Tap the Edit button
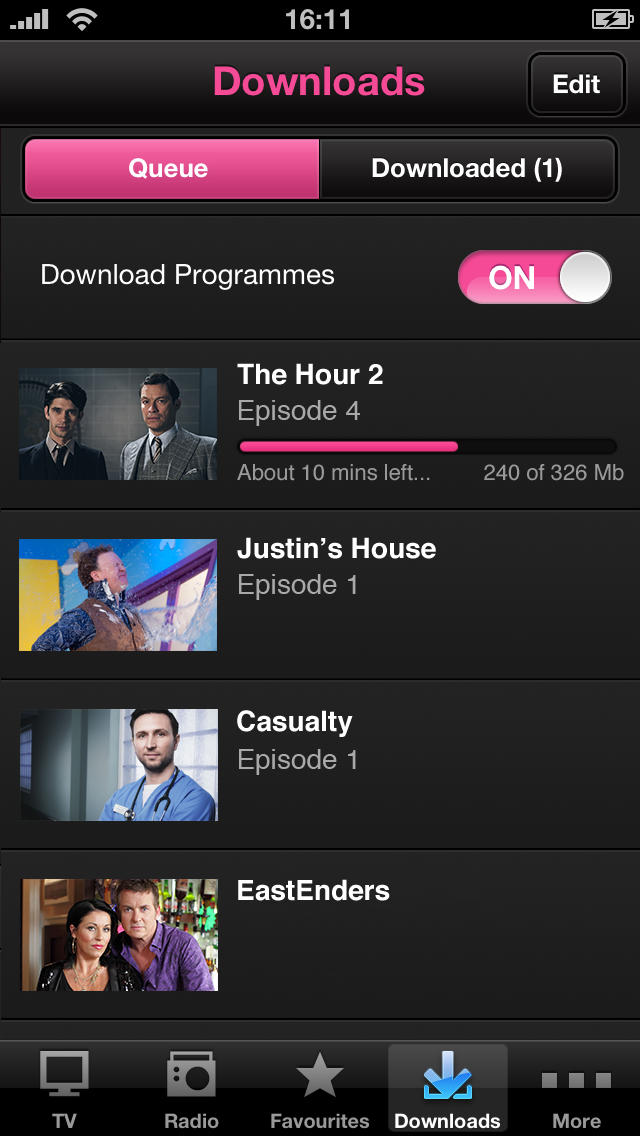The image size is (640, 1136). (x=576, y=84)
